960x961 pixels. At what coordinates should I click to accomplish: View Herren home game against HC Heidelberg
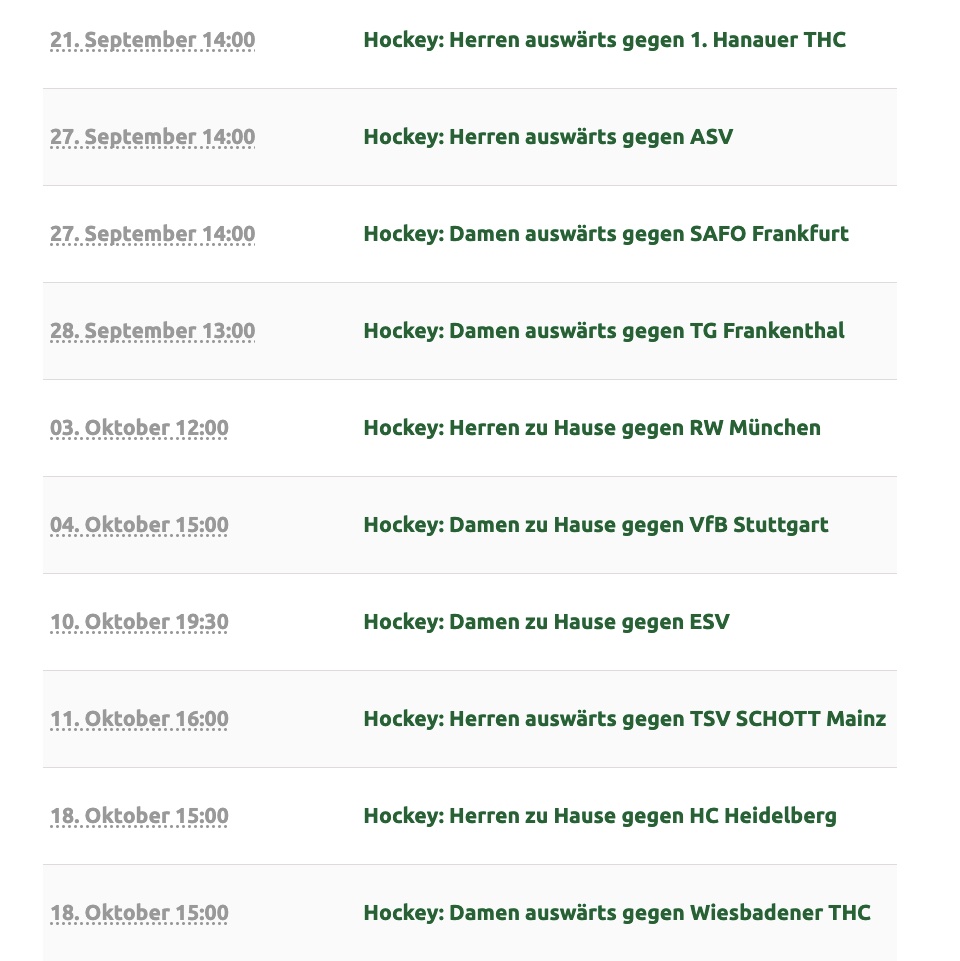tap(600, 816)
